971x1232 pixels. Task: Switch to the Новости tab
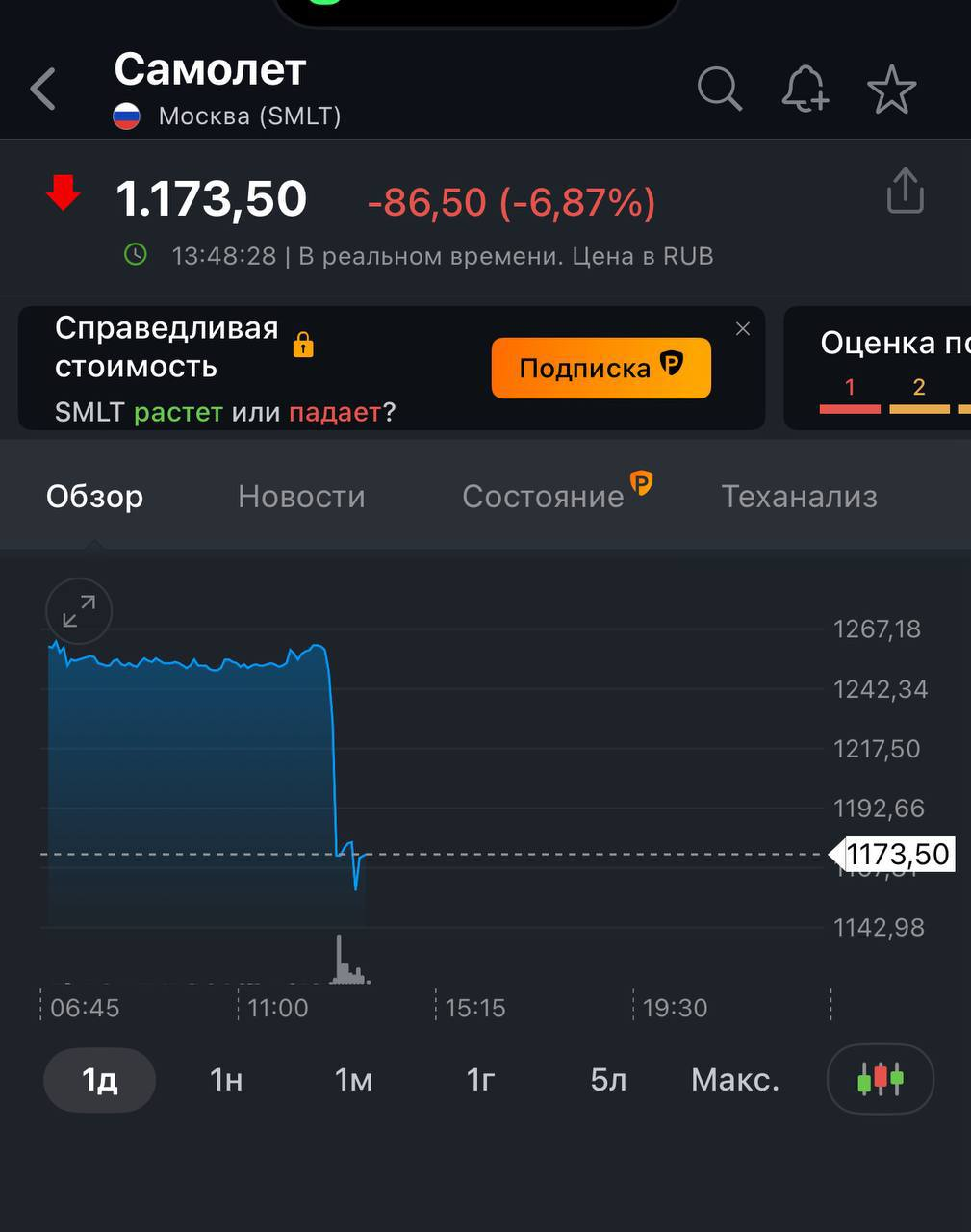301,497
